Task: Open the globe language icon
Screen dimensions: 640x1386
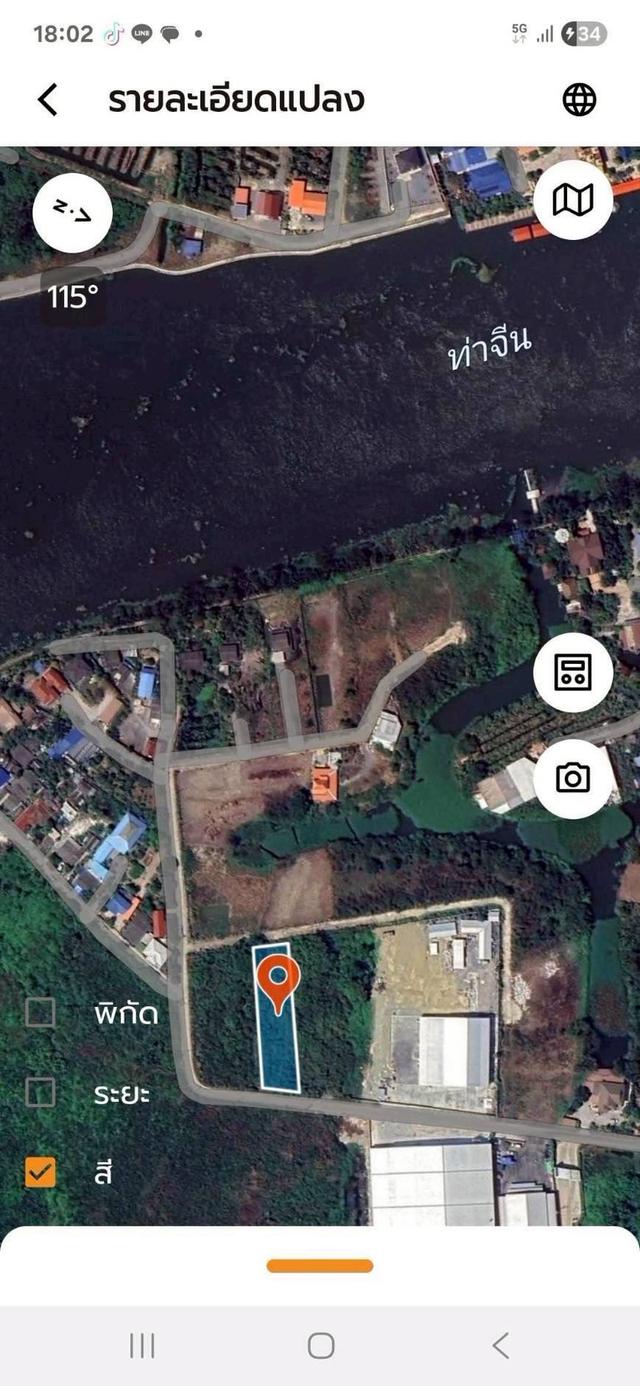Action: pyautogui.click(x=579, y=99)
